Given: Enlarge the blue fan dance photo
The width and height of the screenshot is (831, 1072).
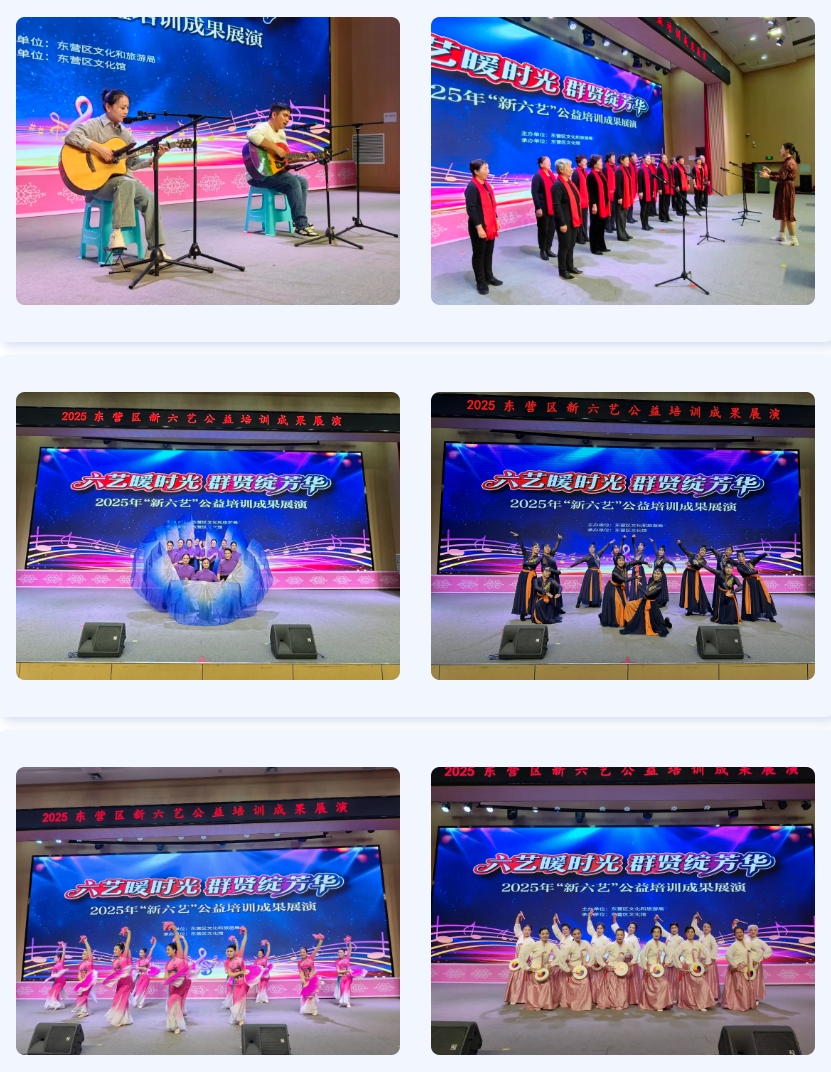Looking at the screenshot, I should pyautogui.click(x=208, y=535).
